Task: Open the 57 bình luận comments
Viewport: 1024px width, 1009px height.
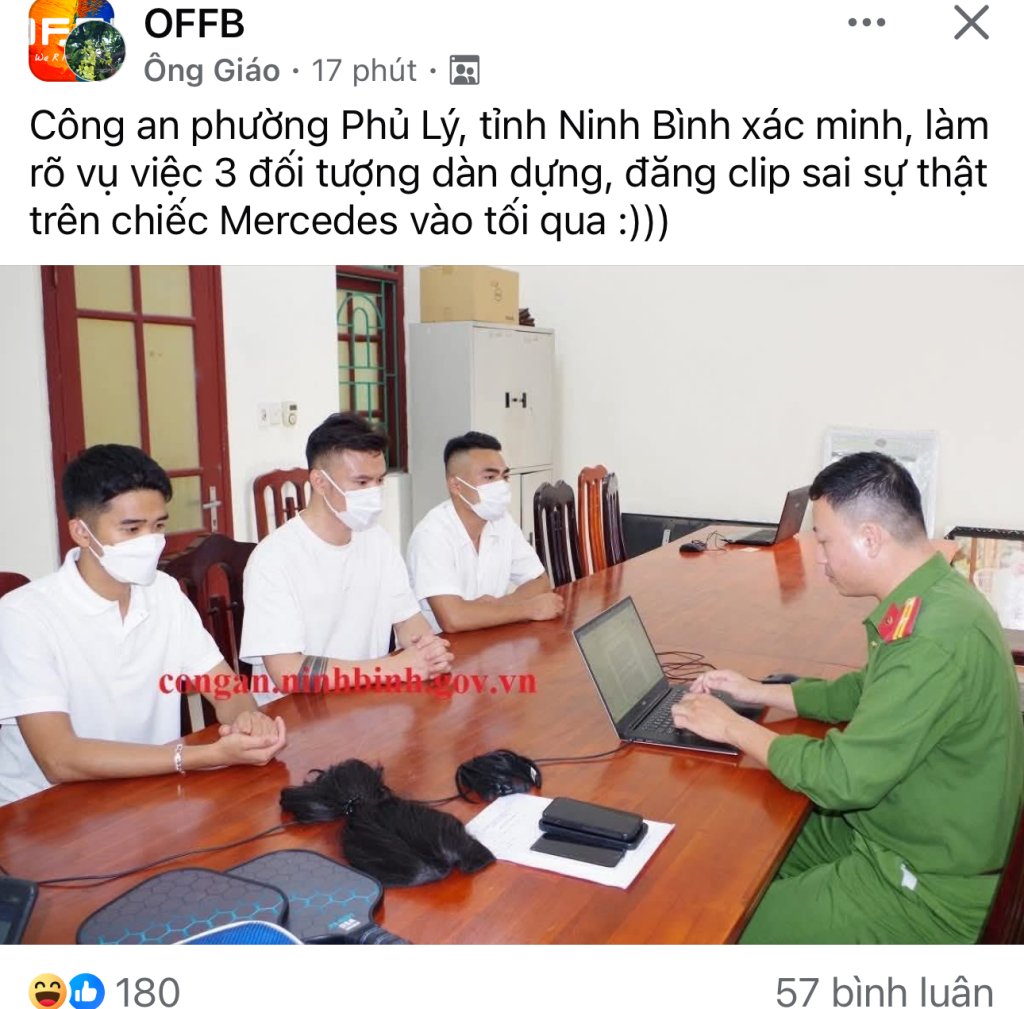Action: click(884, 990)
